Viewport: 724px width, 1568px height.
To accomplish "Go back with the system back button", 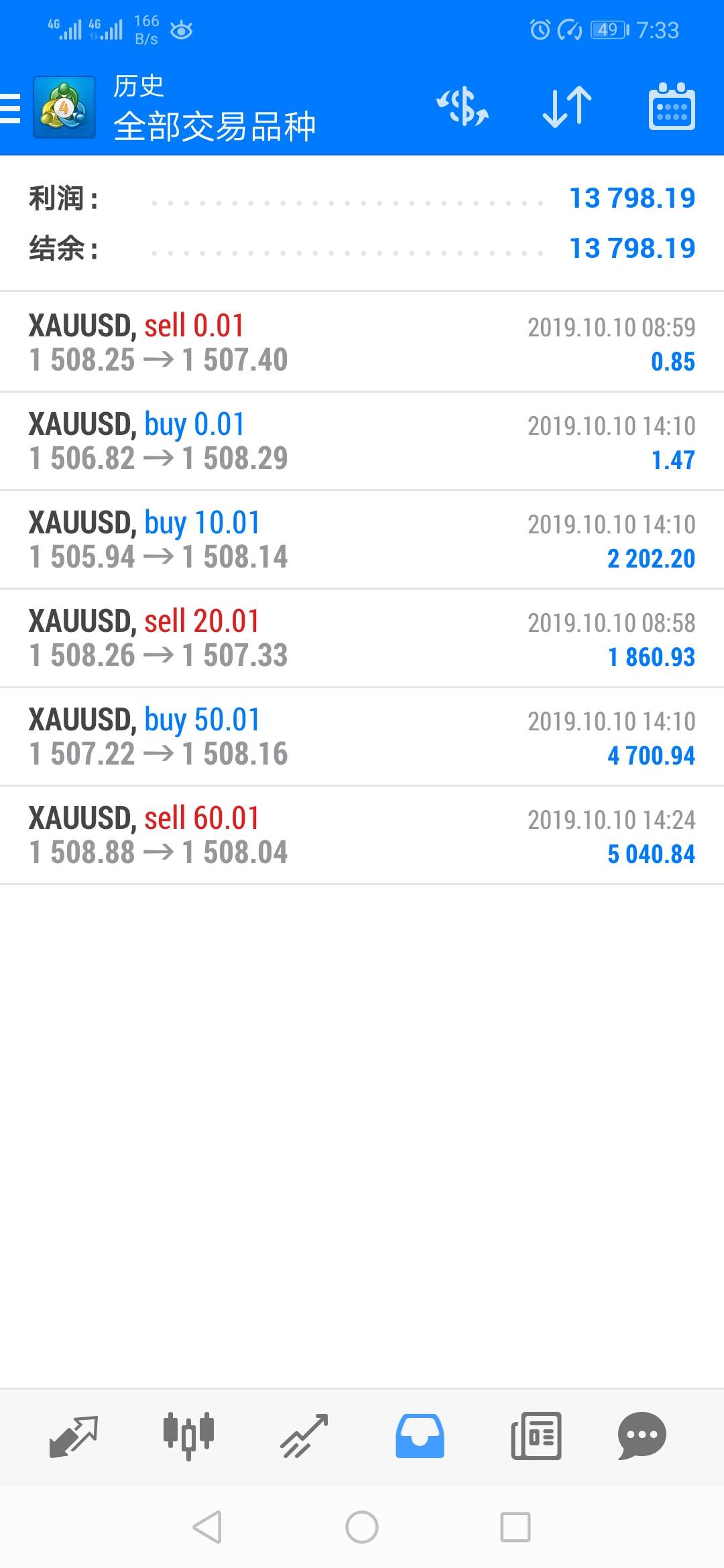I will pyautogui.click(x=207, y=1527).
